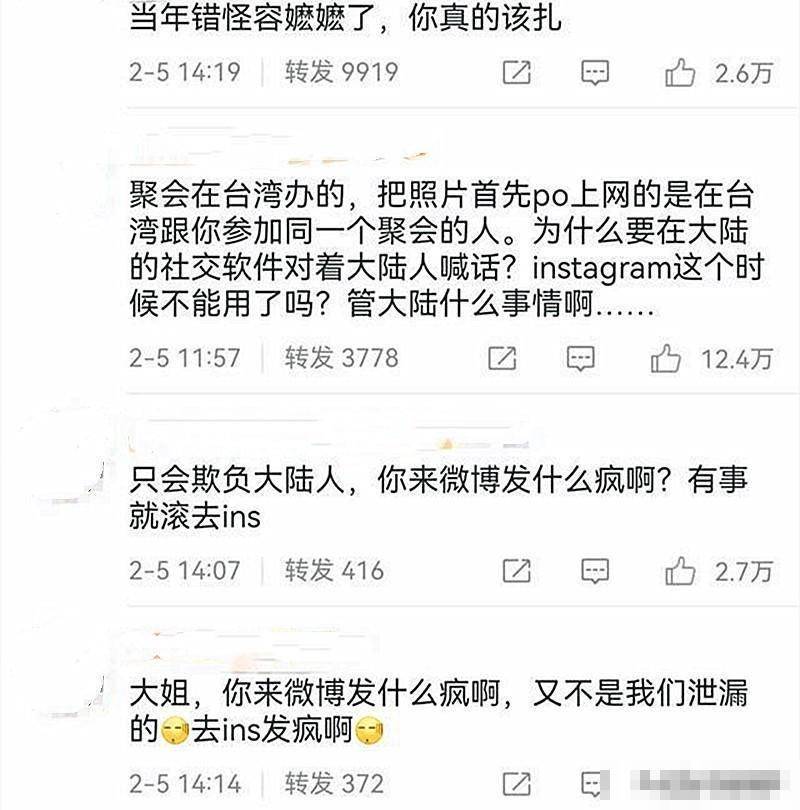
Task: Share the comment posted 2-5 14:14
Action: (516, 783)
